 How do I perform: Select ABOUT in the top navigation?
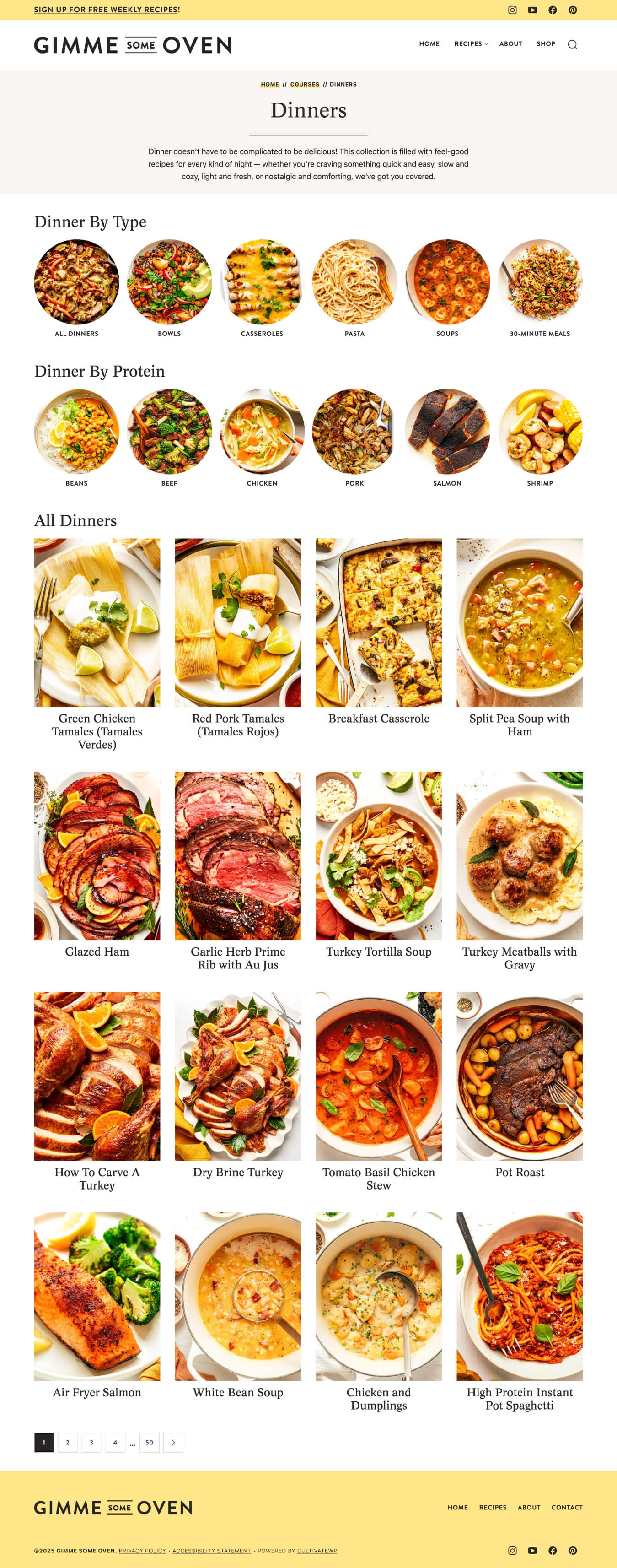click(510, 44)
